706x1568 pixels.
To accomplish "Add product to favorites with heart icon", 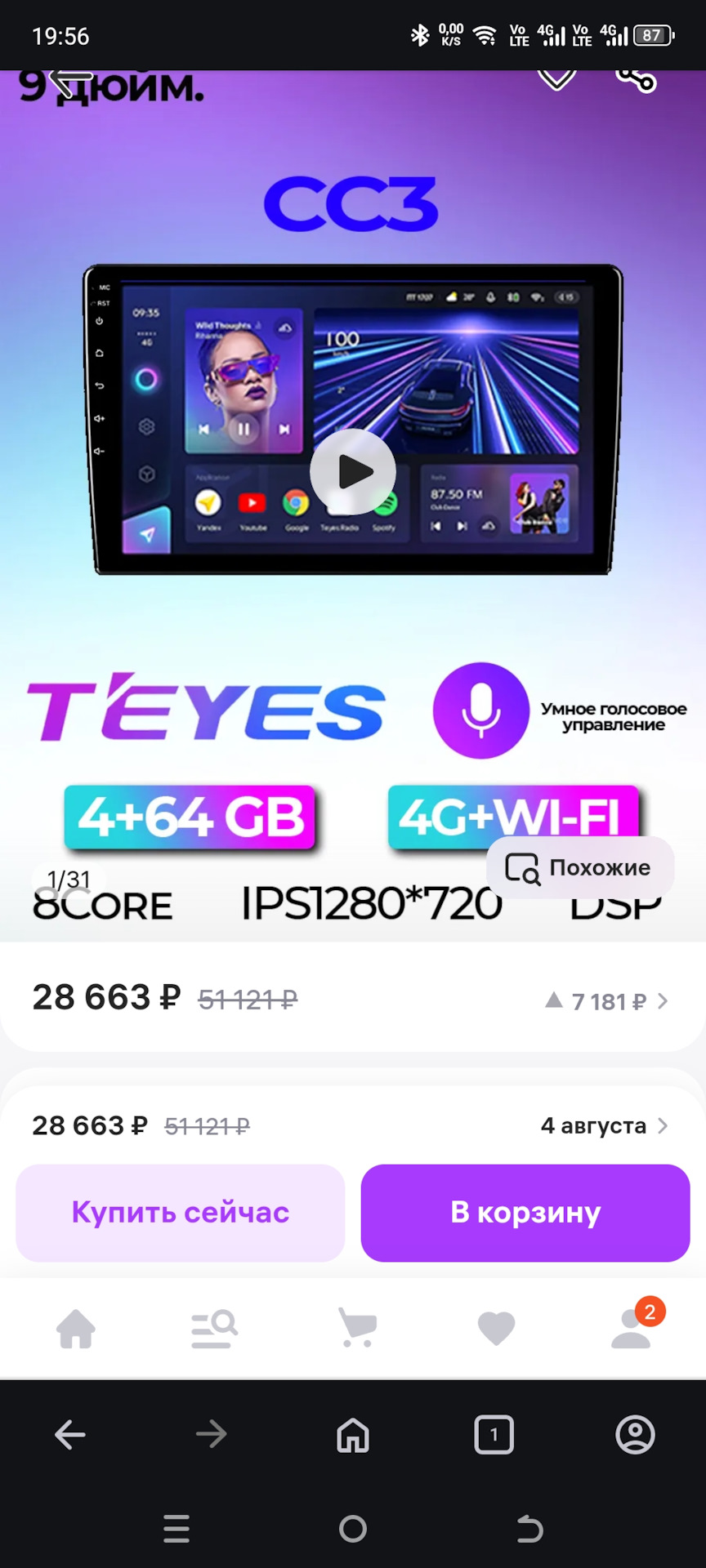I will pyautogui.click(x=556, y=78).
